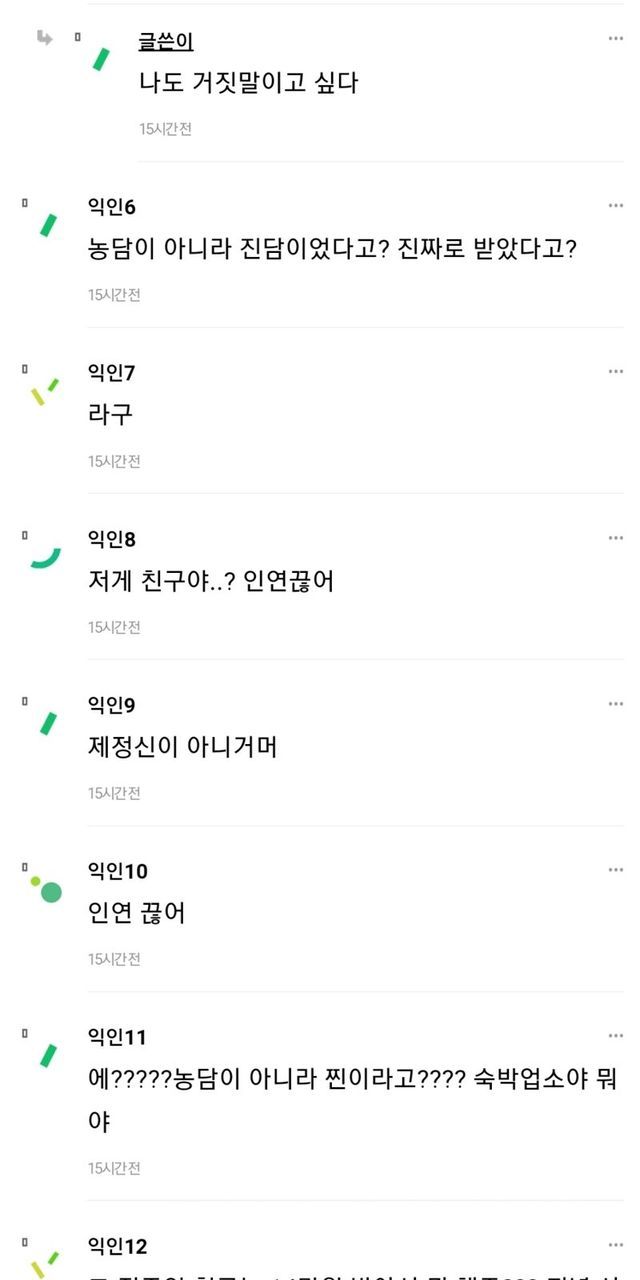
Task: Open more options for 익인12's comment
Action: [615, 1245]
